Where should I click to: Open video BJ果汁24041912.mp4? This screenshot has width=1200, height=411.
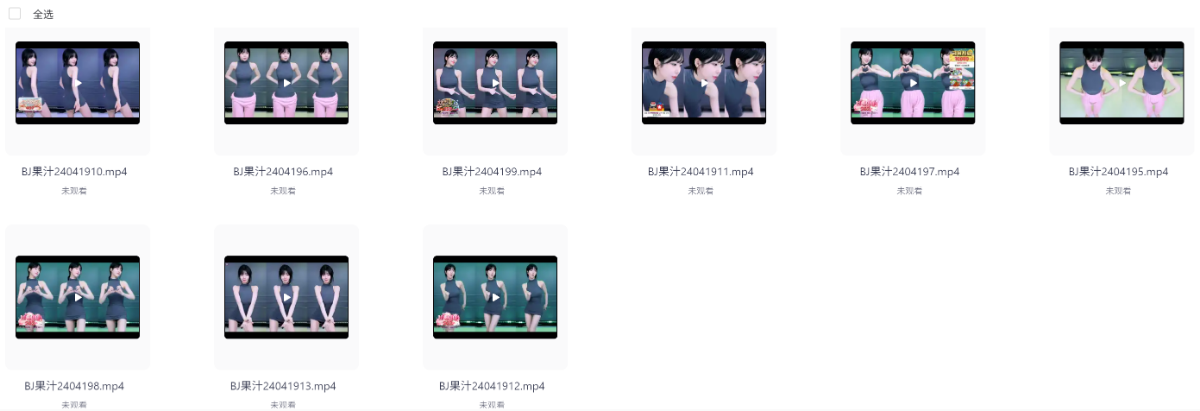(x=495, y=297)
